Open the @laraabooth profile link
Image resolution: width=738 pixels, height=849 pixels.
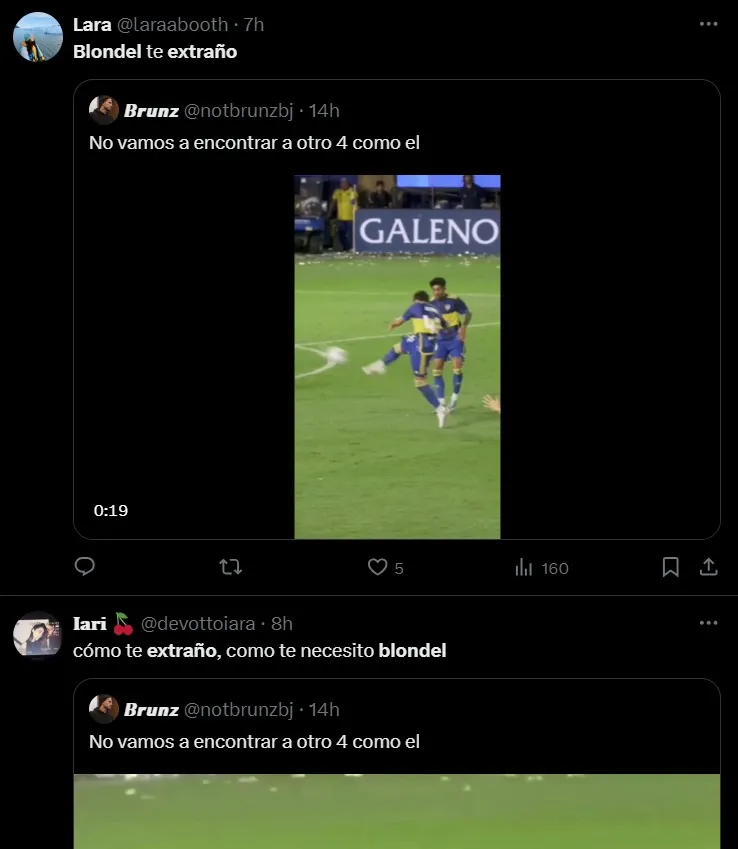click(175, 24)
